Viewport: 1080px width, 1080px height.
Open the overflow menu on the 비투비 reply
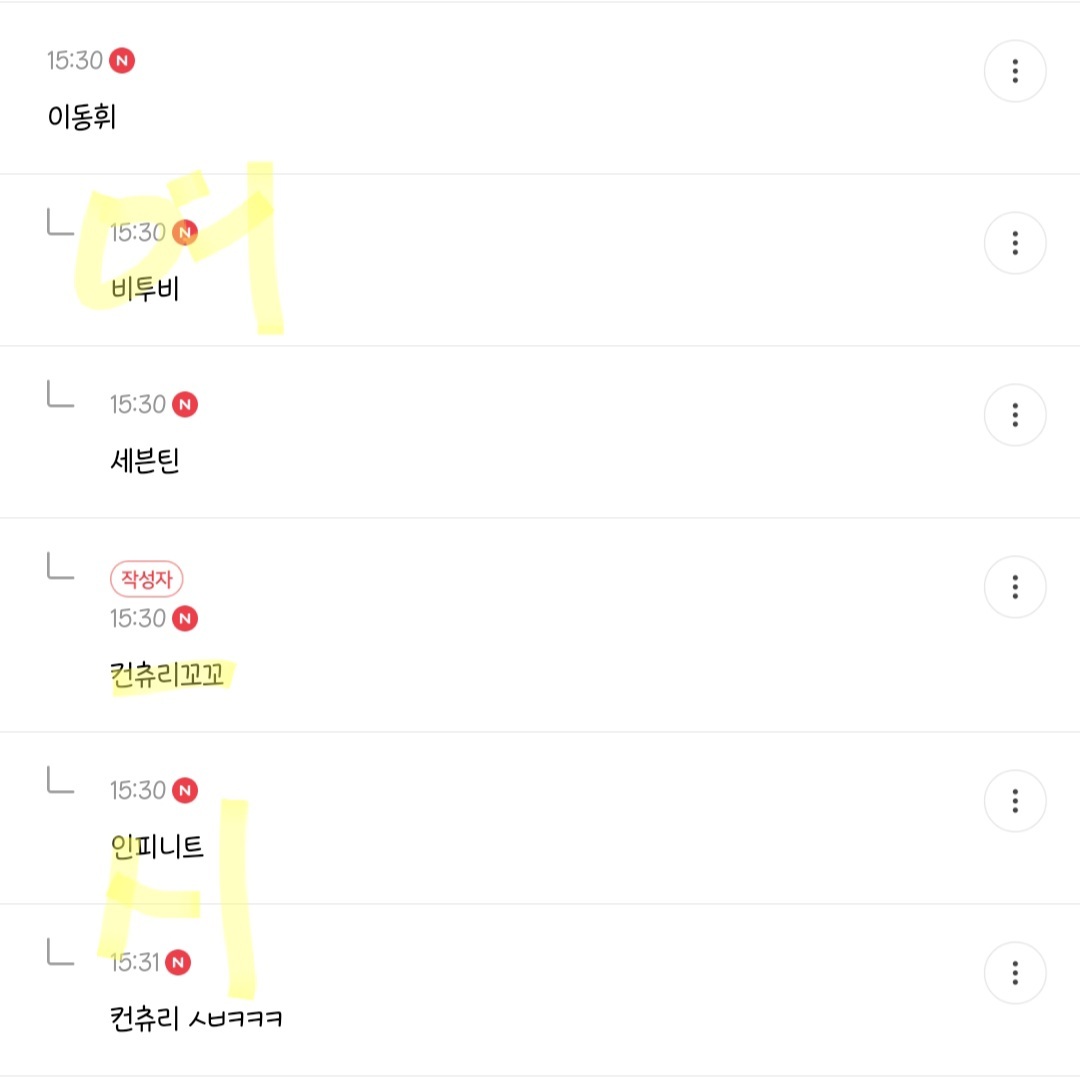point(1015,243)
